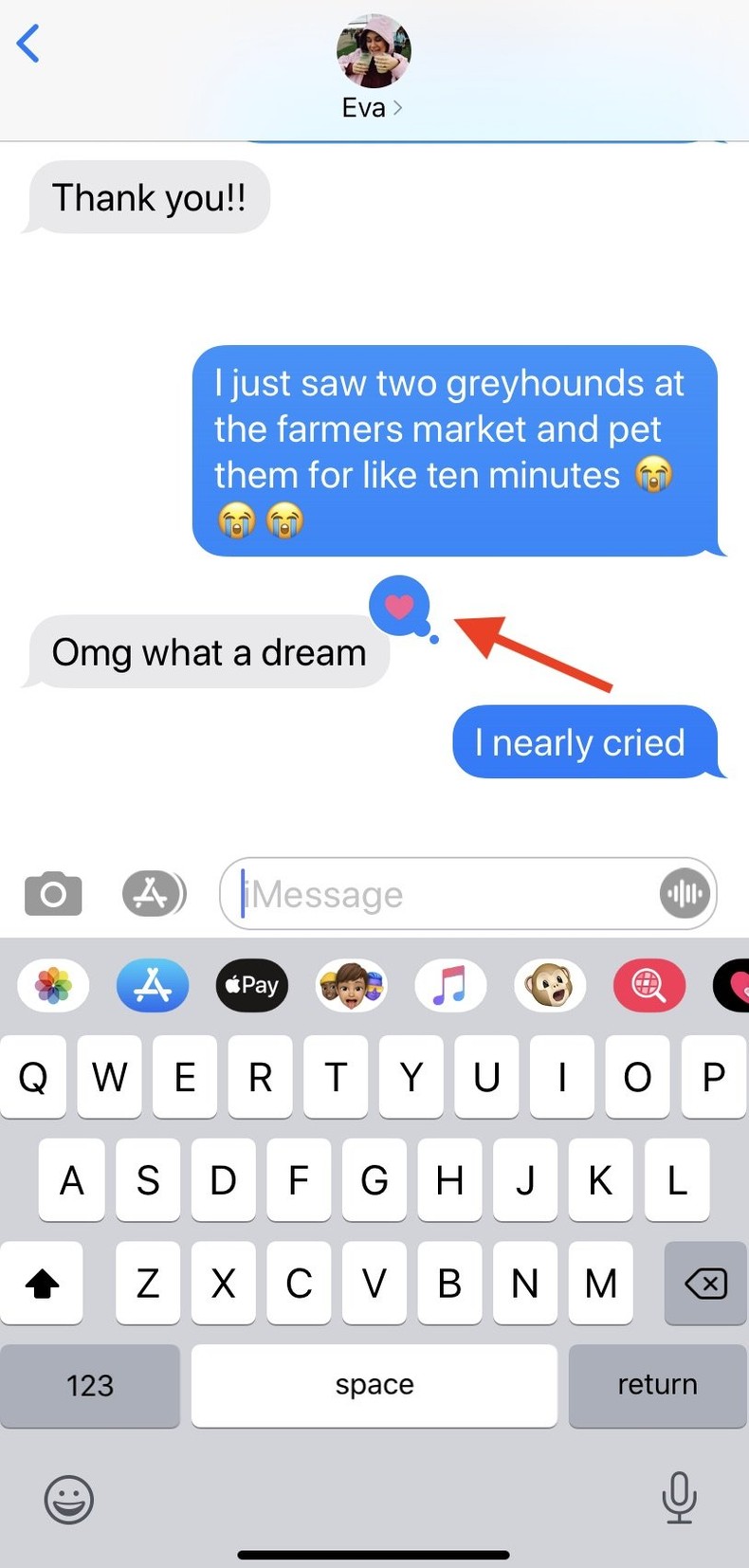Image resolution: width=749 pixels, height=1568 pixels.
Task: Open Apple Pay in the app strip
Action: point(252,986)
